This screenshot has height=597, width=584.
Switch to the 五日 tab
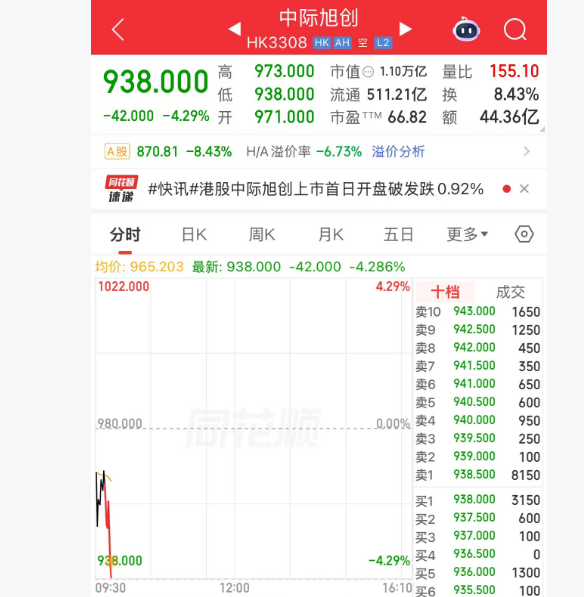399,235
